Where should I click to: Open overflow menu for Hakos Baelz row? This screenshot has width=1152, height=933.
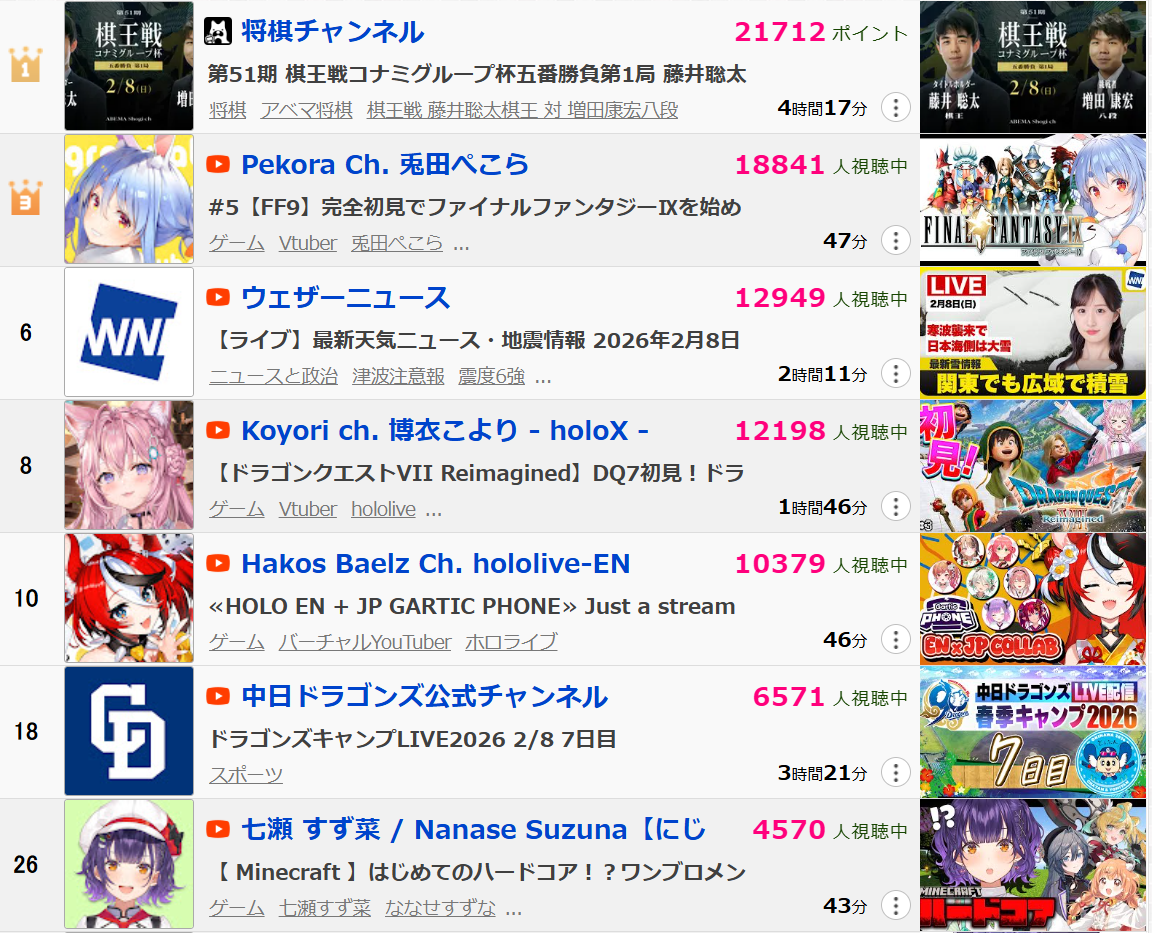[895, 640]
